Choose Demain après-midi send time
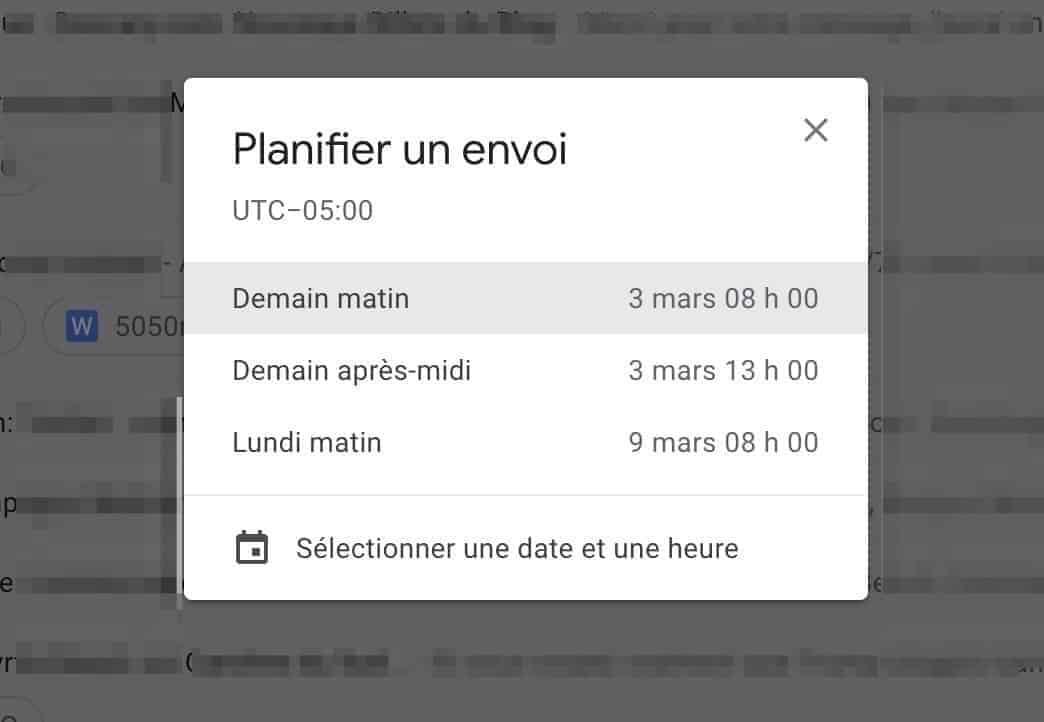 point(525,371)
